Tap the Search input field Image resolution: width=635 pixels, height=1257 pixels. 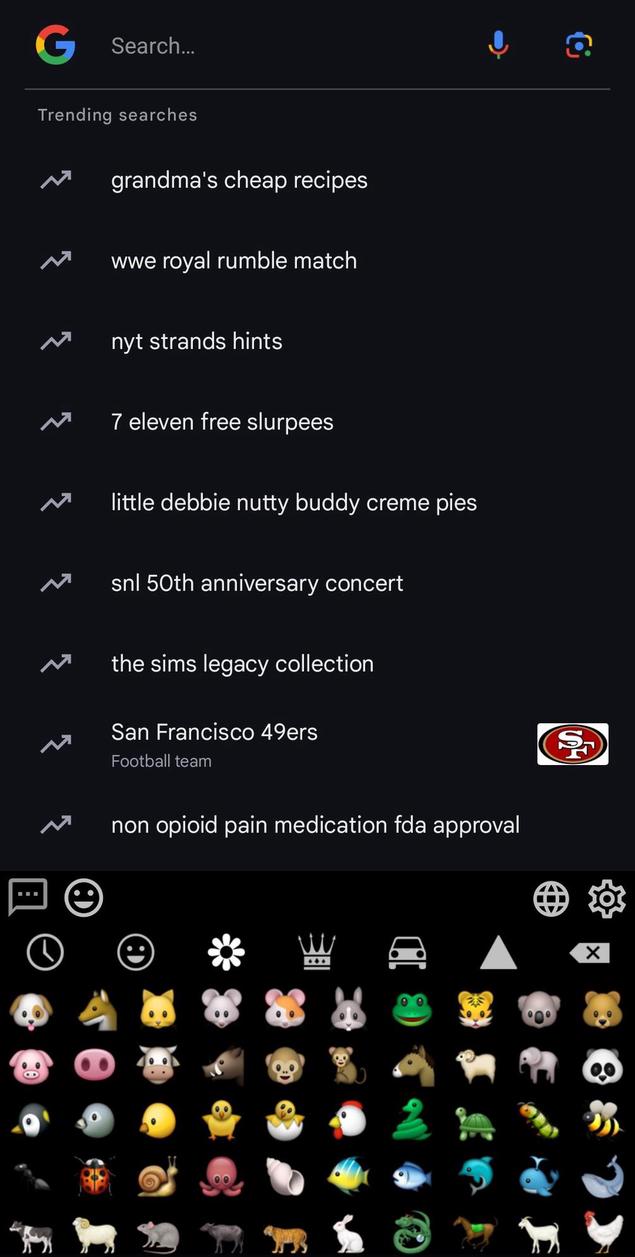(280, 46)
